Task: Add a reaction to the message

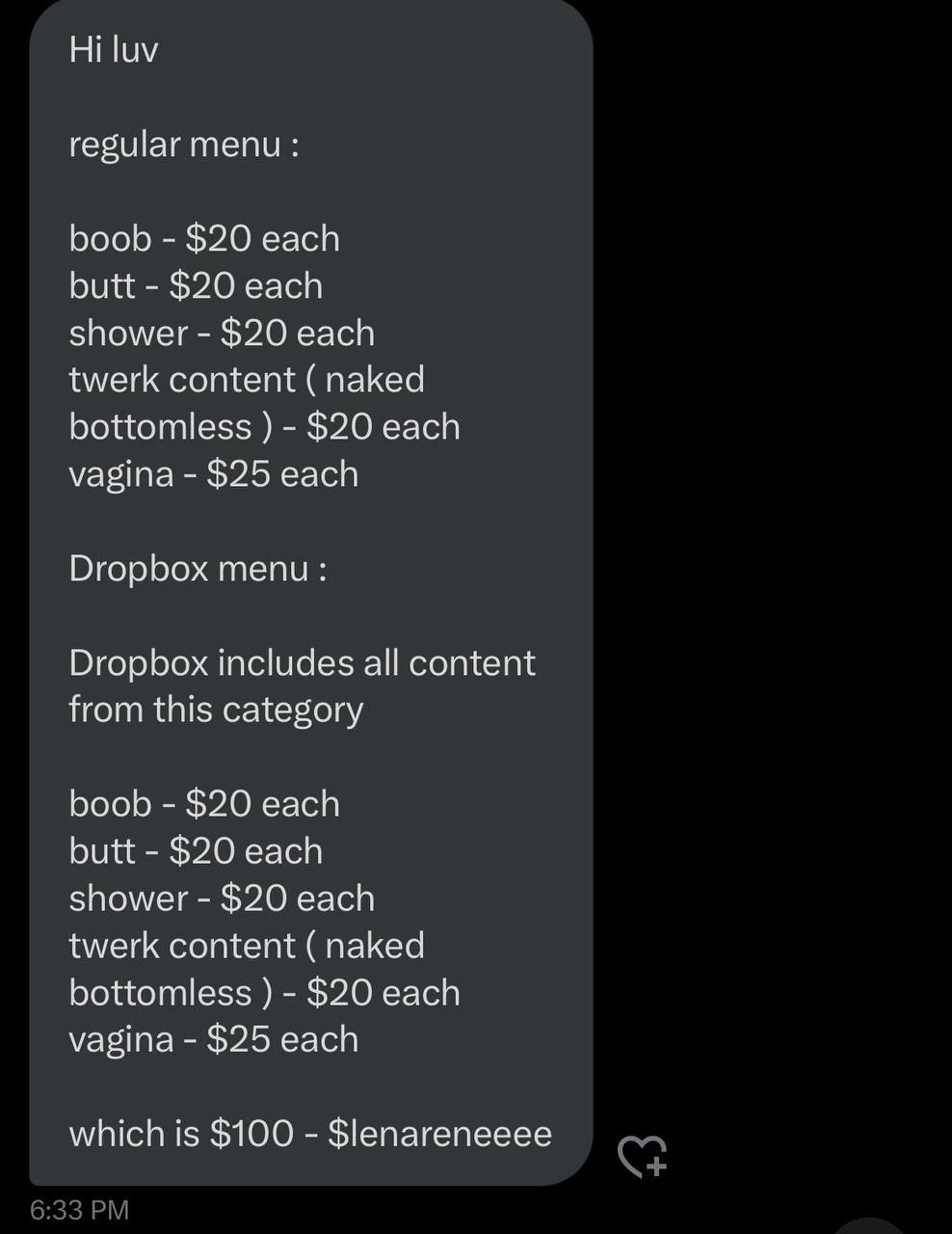Action: pyautogui.click(x=642, y=1156)
